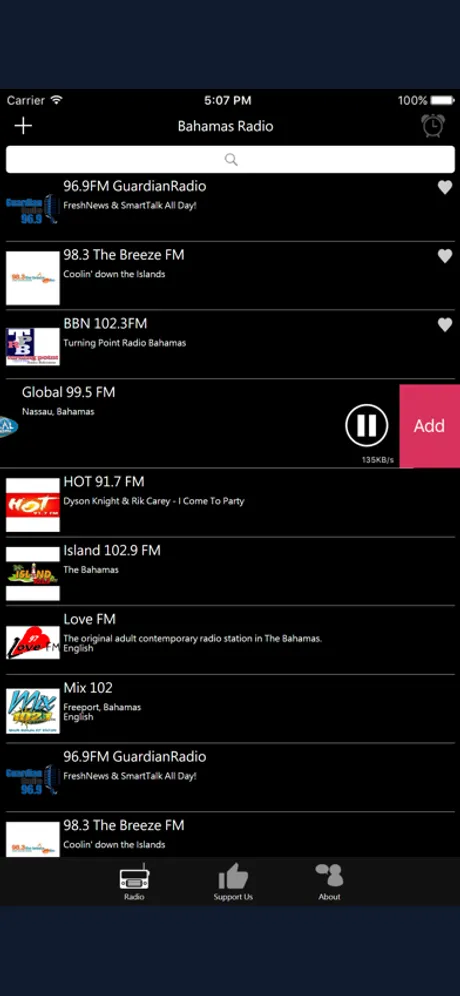Tap the plus icon to add a station
The width and height of the screenshot is (460, 996).
tap(23, 126)
